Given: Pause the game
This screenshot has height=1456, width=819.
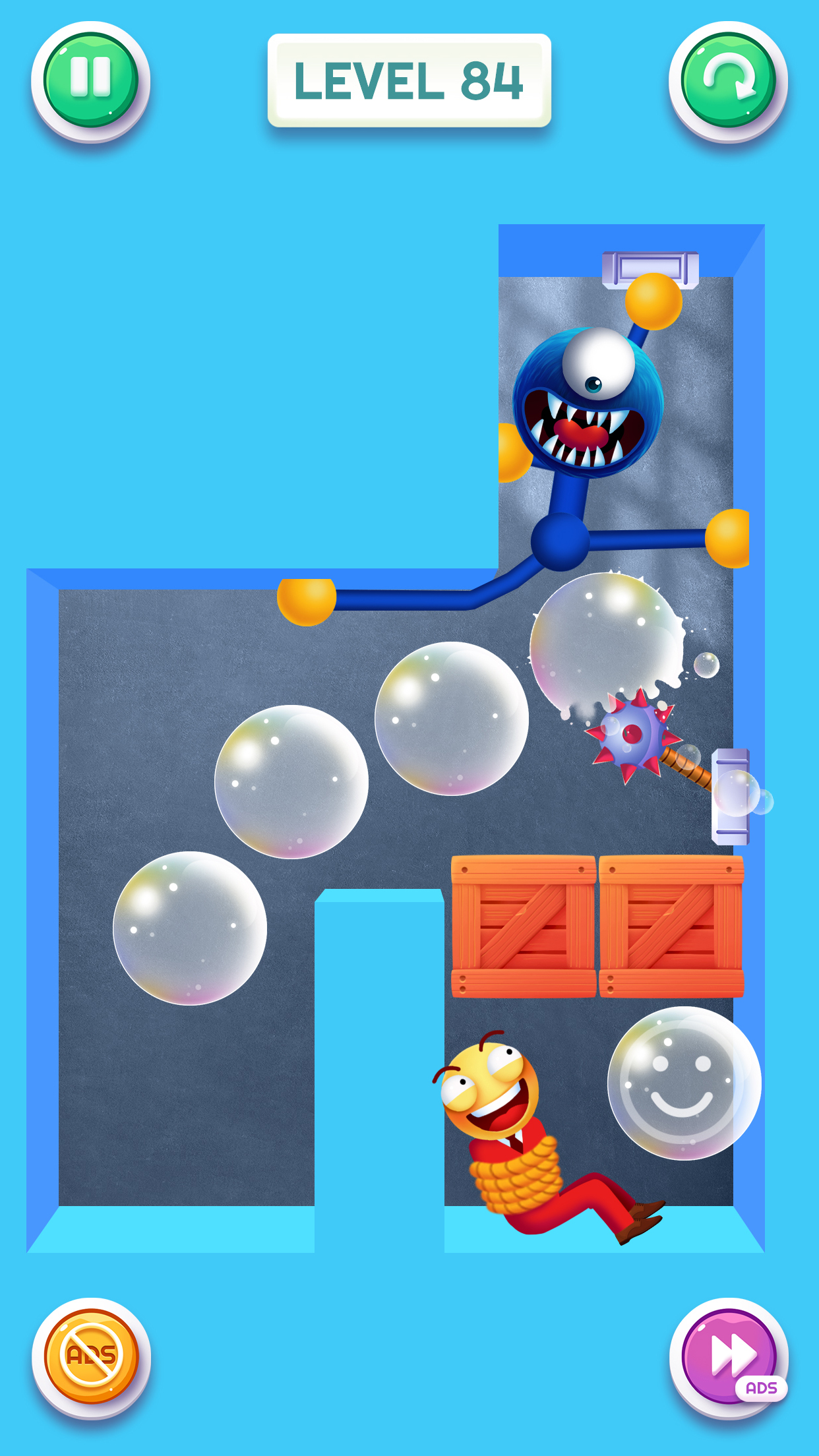Looking at the screenshot, I should [x=90, y=80].
